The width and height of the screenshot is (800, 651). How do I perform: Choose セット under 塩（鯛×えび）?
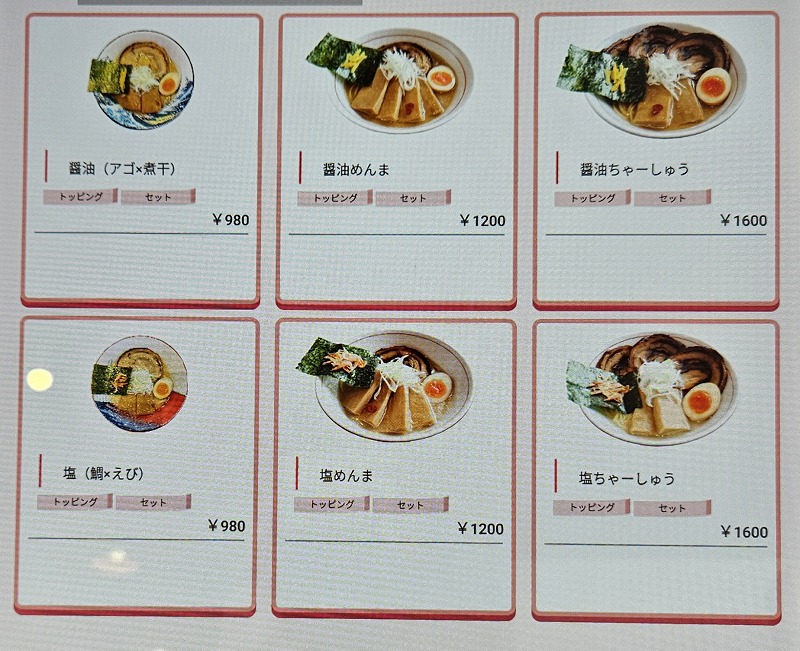(152, 502)
